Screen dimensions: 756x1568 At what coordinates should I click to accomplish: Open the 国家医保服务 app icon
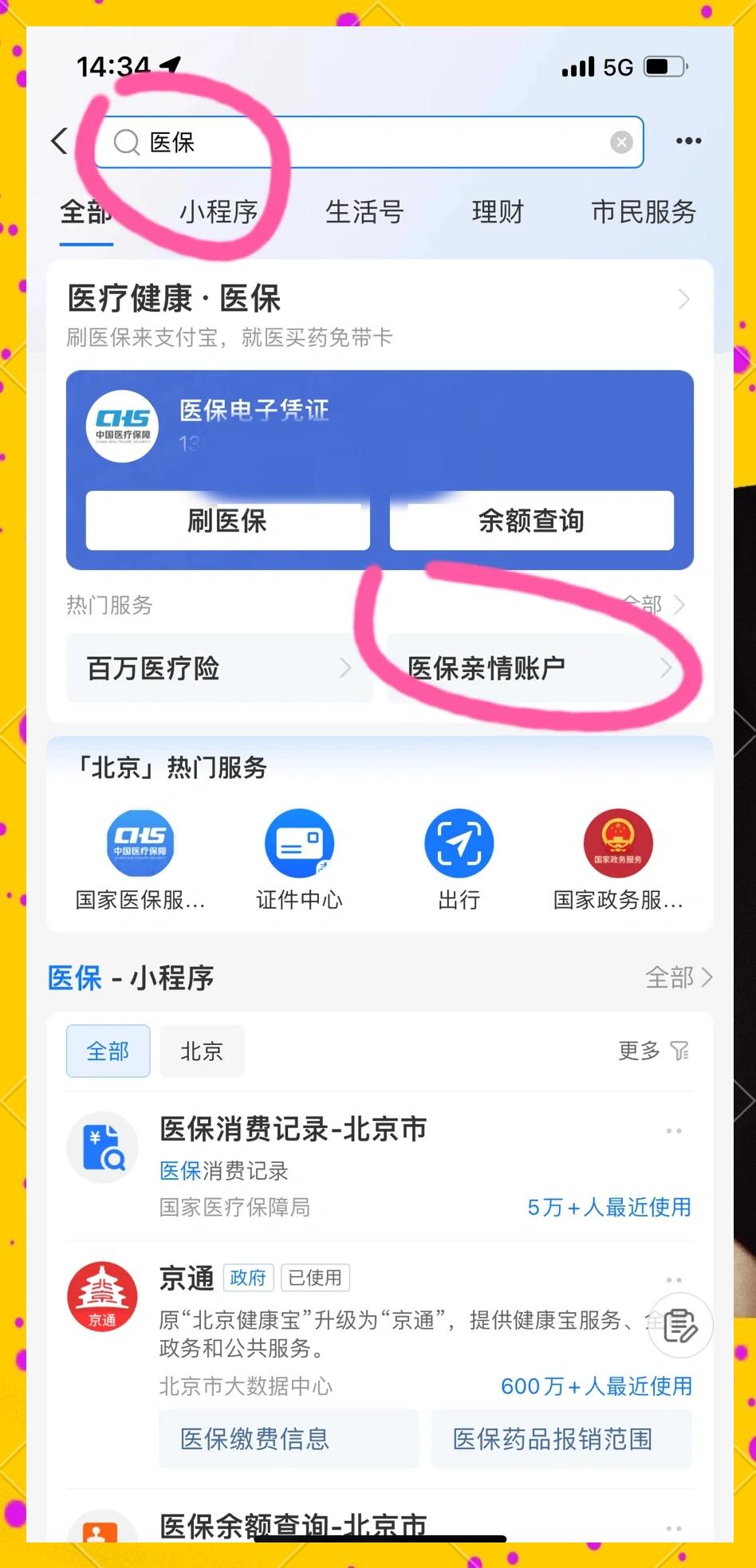tap(140, 842)
